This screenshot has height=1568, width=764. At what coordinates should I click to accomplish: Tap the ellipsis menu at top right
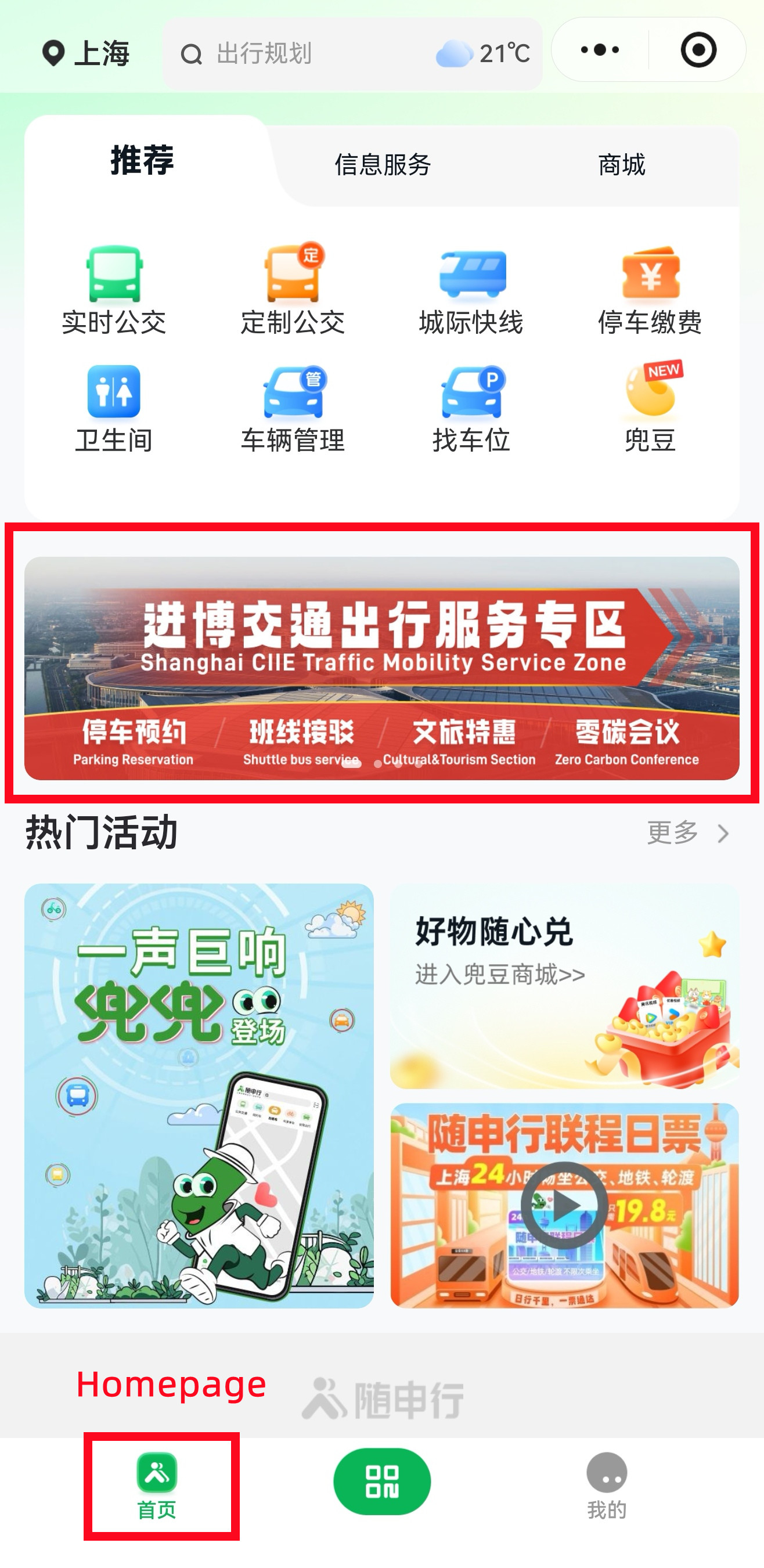[600, 52]
